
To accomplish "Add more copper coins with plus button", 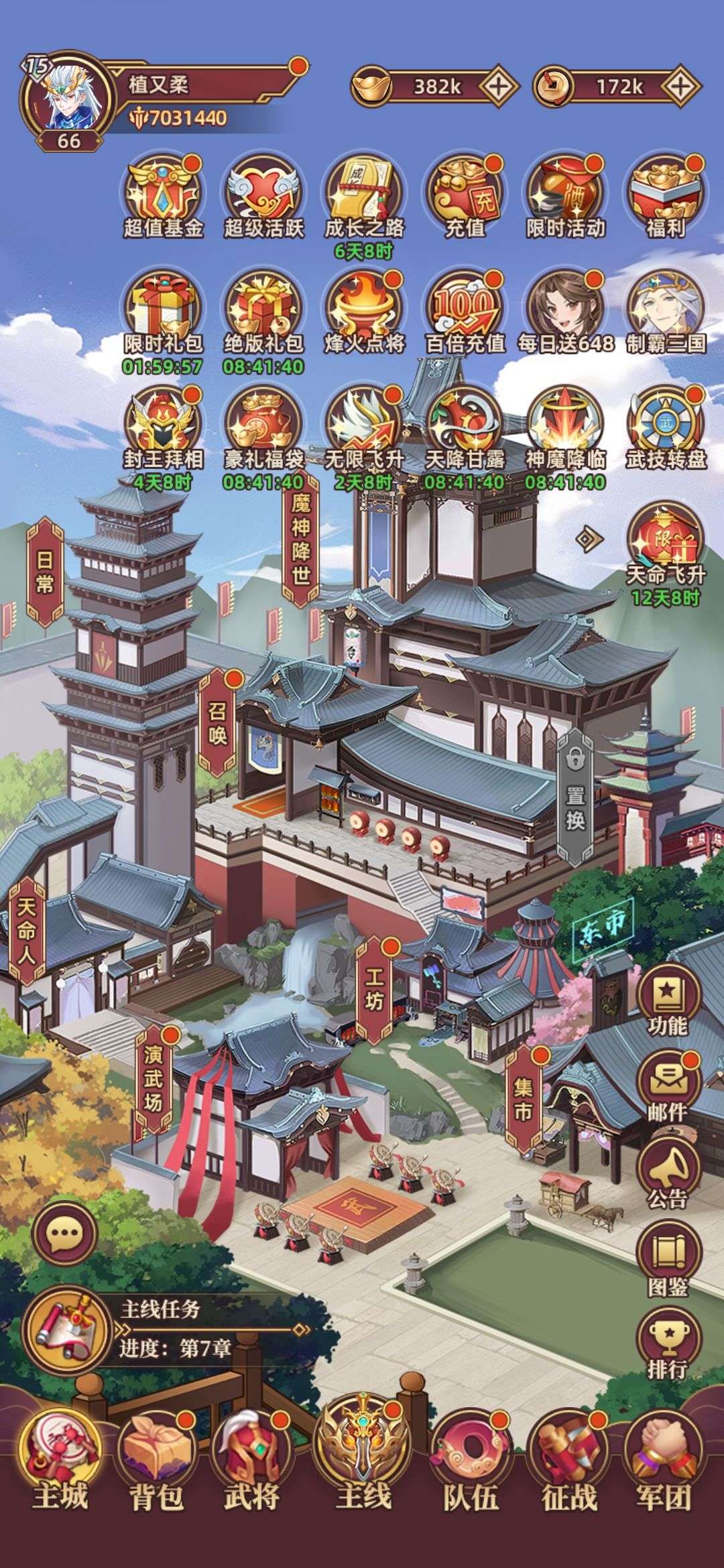I will 682,86.
